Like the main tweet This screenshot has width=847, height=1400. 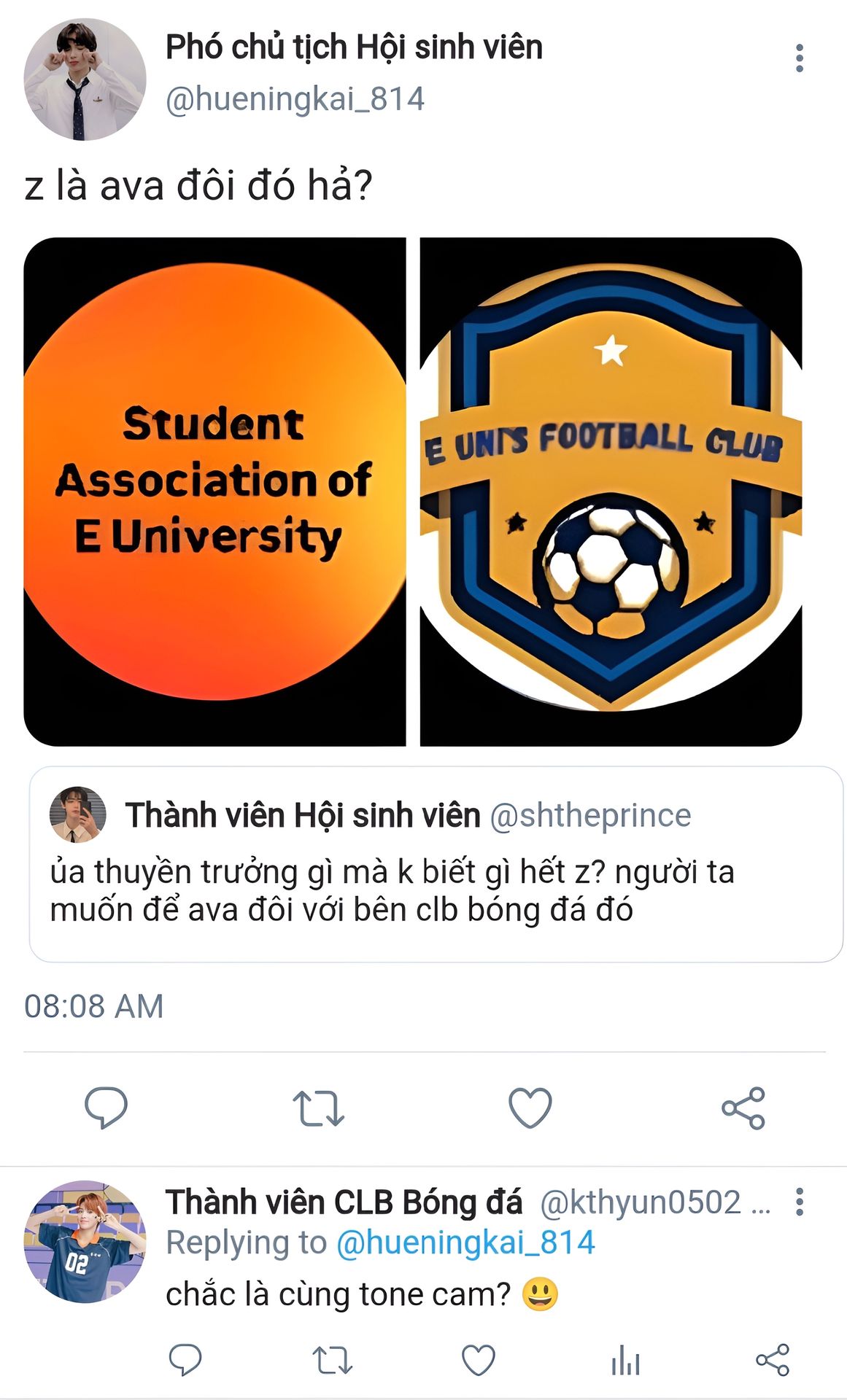click(530, 1108)
